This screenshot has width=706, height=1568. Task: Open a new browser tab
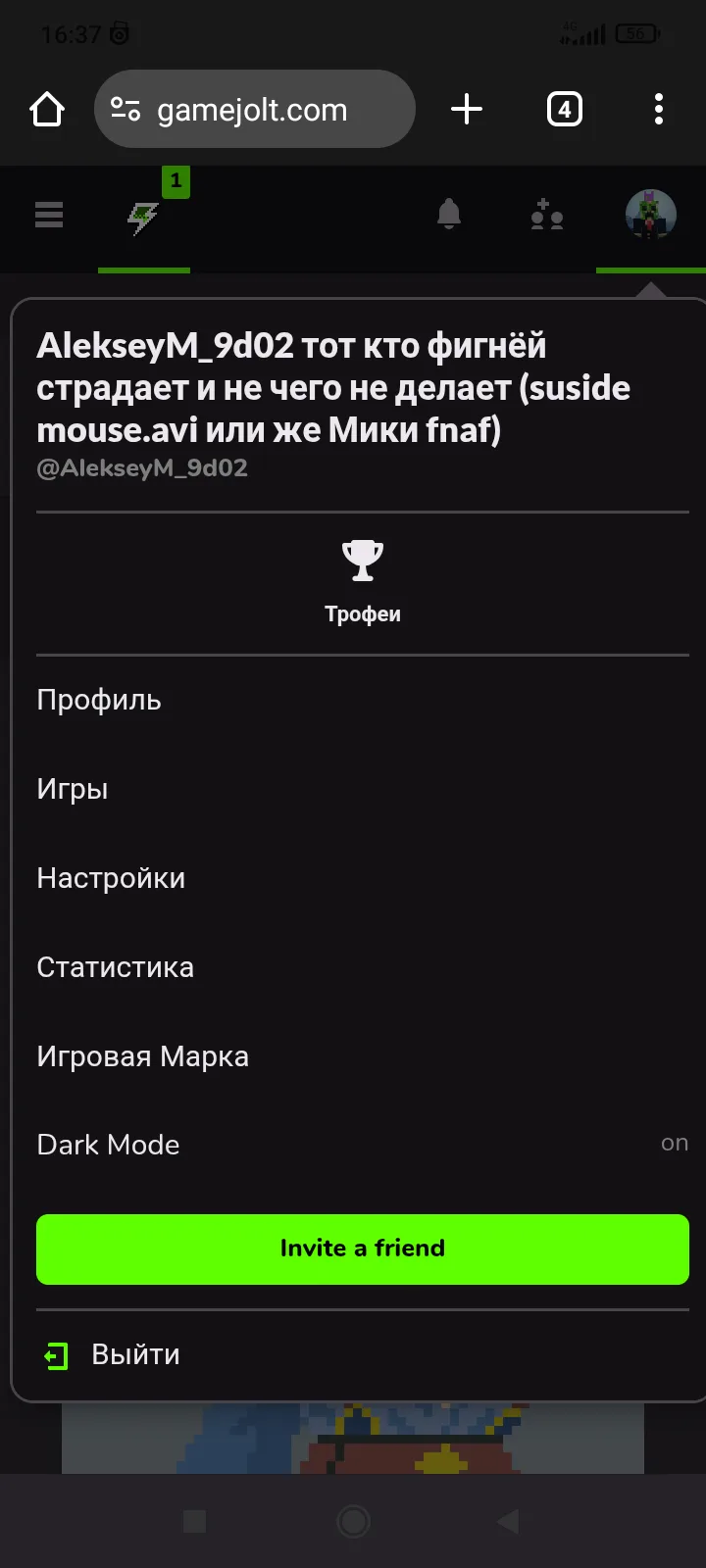467,109
